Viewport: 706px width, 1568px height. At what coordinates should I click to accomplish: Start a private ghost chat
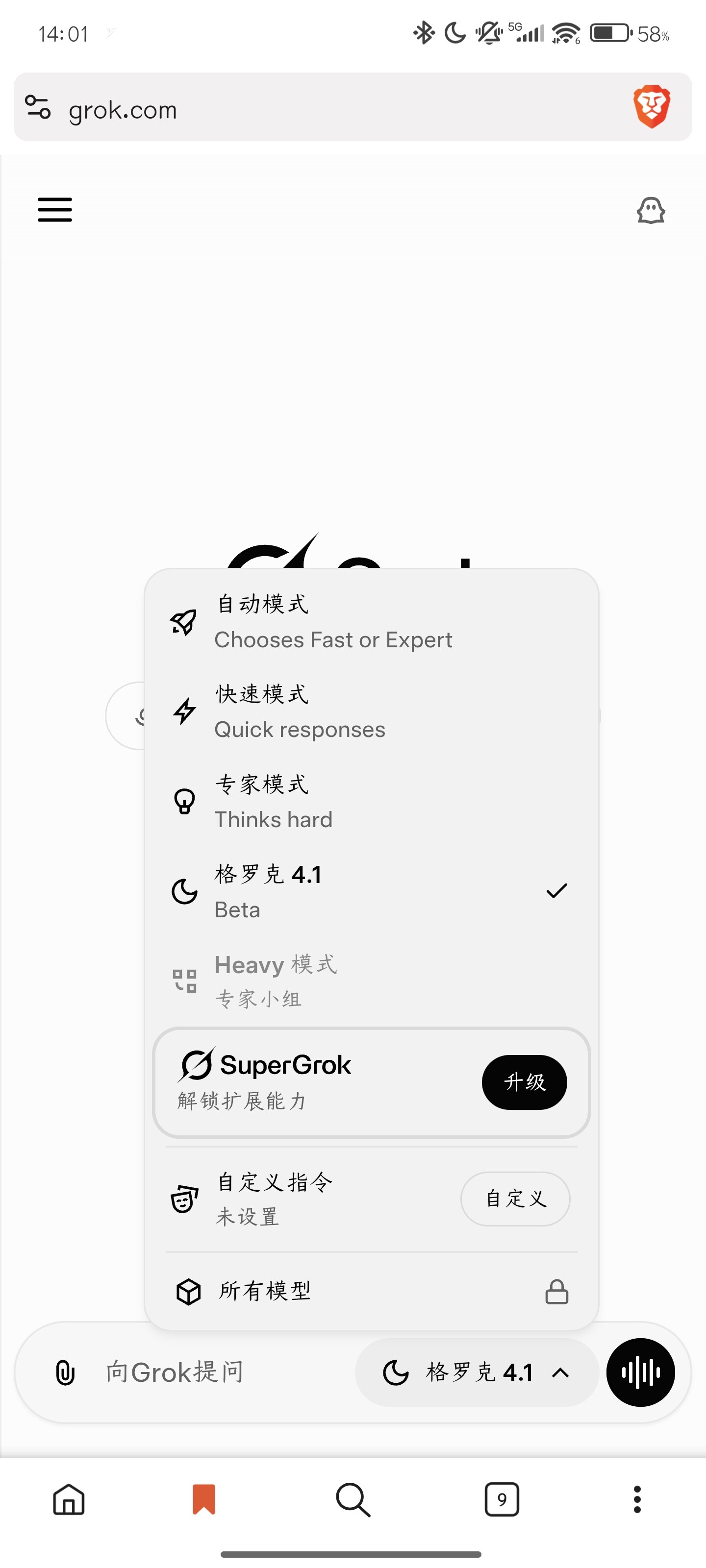pos(651,211)
